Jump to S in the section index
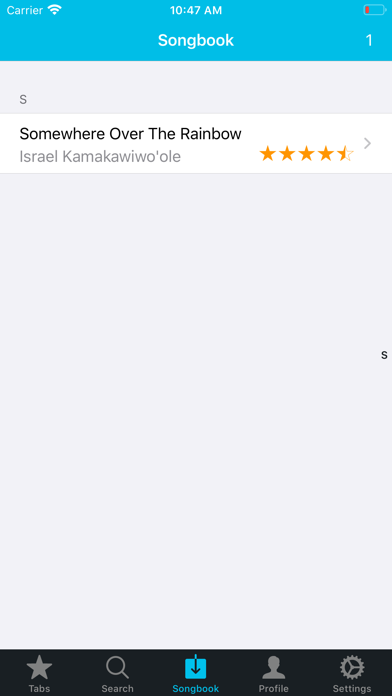 click(x=384, y=355)
